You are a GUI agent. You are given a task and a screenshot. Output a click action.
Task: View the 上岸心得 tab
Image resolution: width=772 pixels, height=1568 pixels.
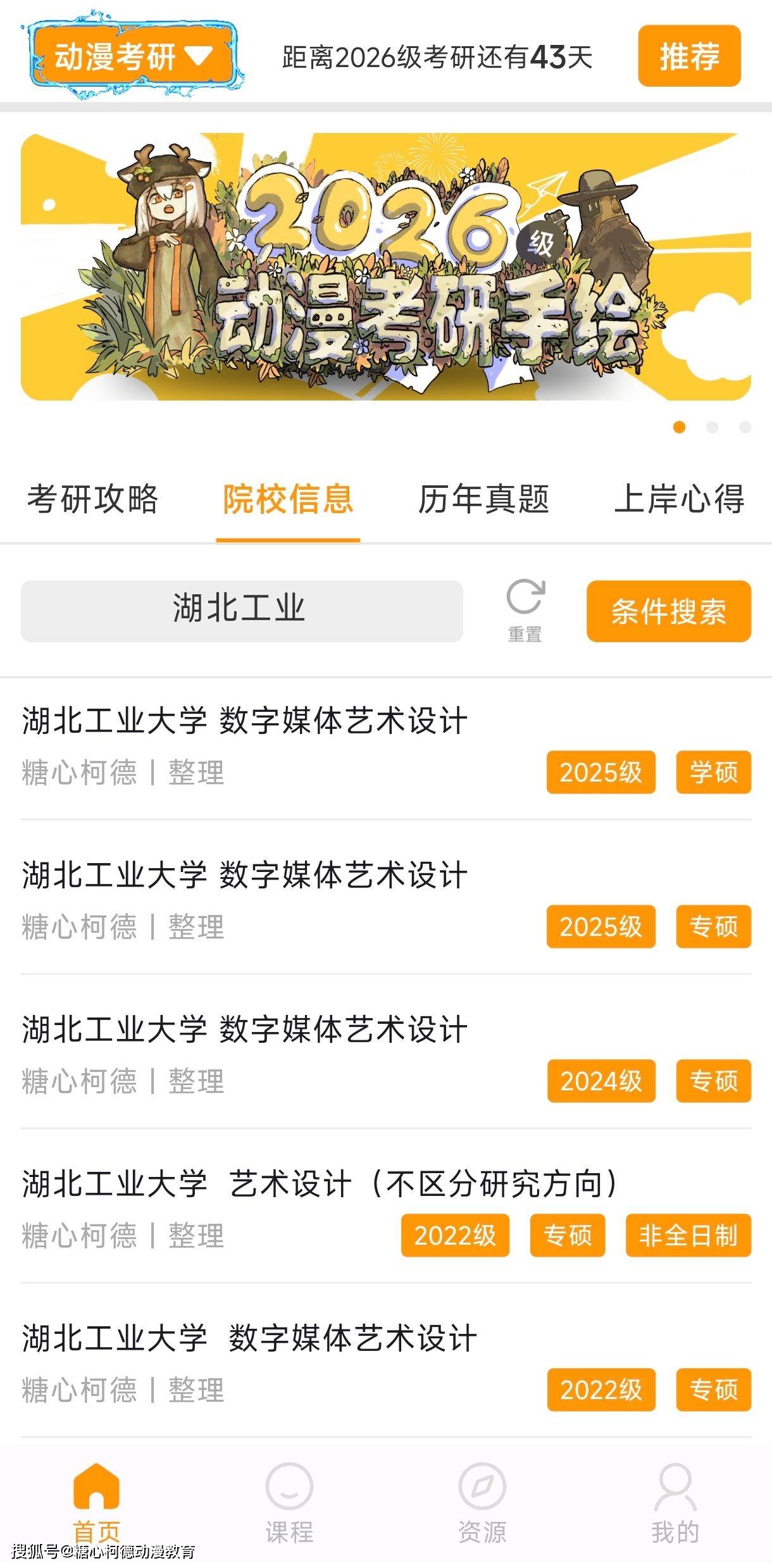[x=679, y=499]
